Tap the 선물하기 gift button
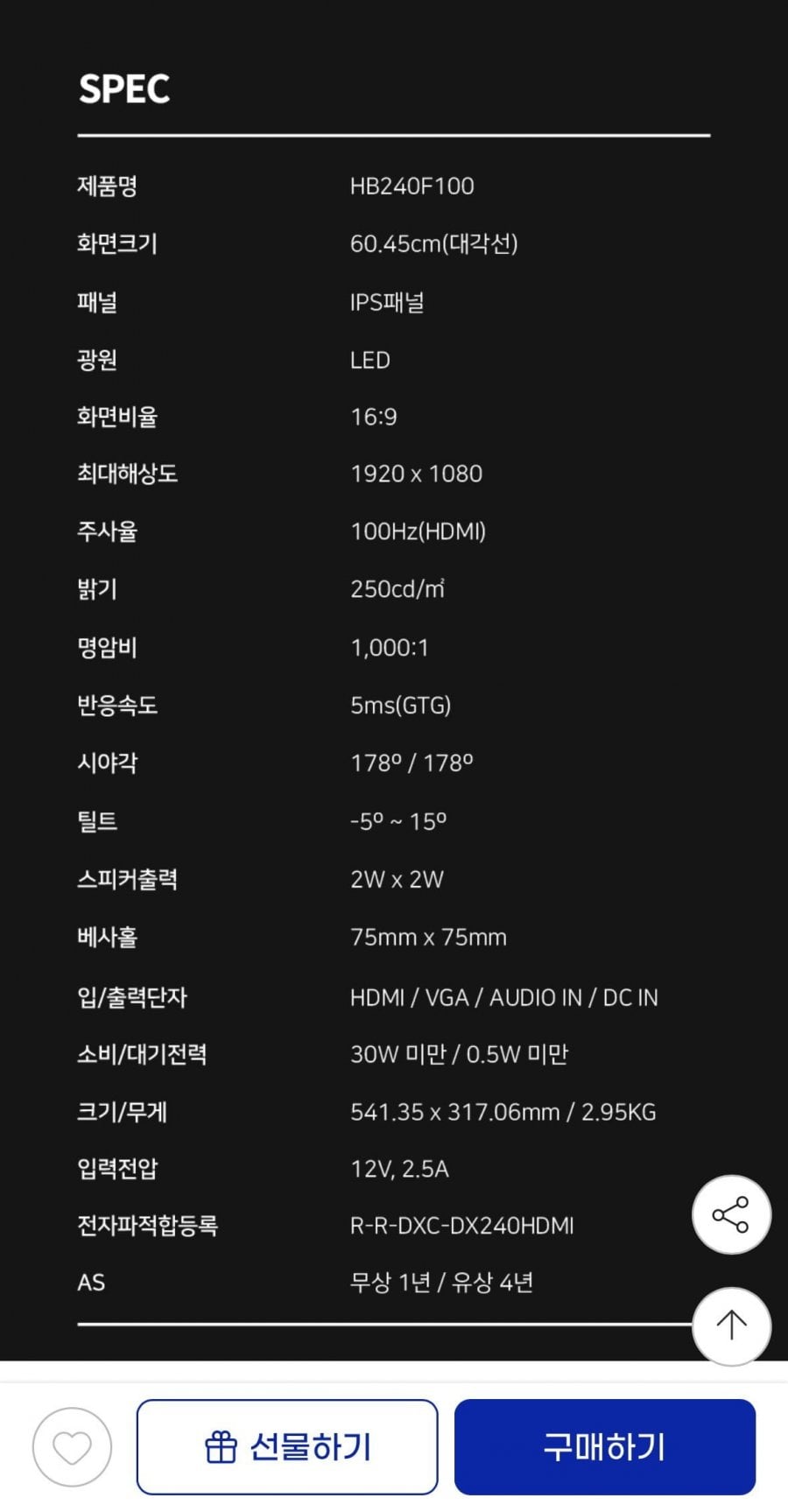 [x=287, y=1447]
